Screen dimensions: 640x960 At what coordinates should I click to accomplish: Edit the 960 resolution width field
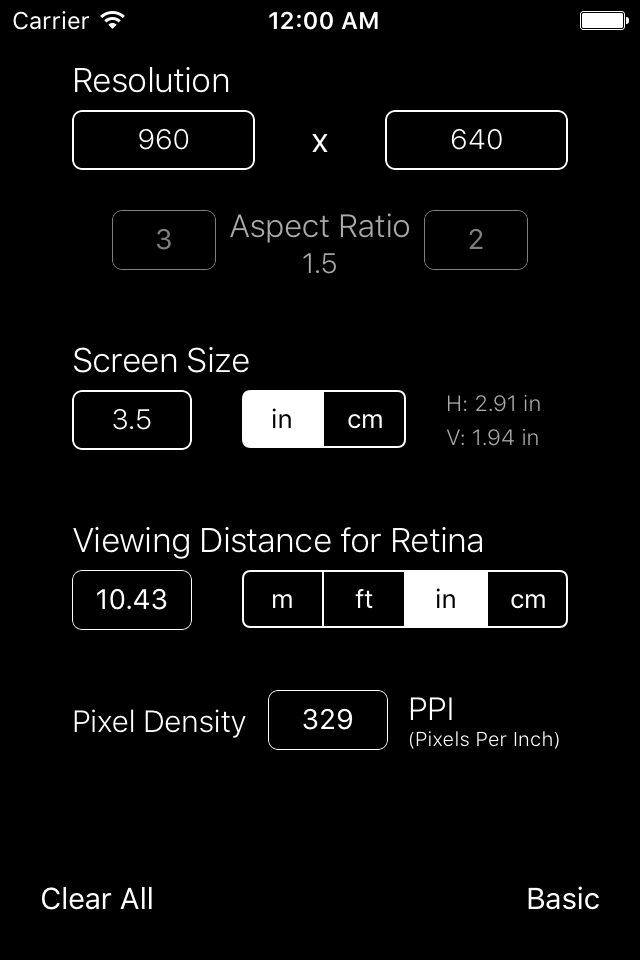pyautogui.click(x=164, y=140)
